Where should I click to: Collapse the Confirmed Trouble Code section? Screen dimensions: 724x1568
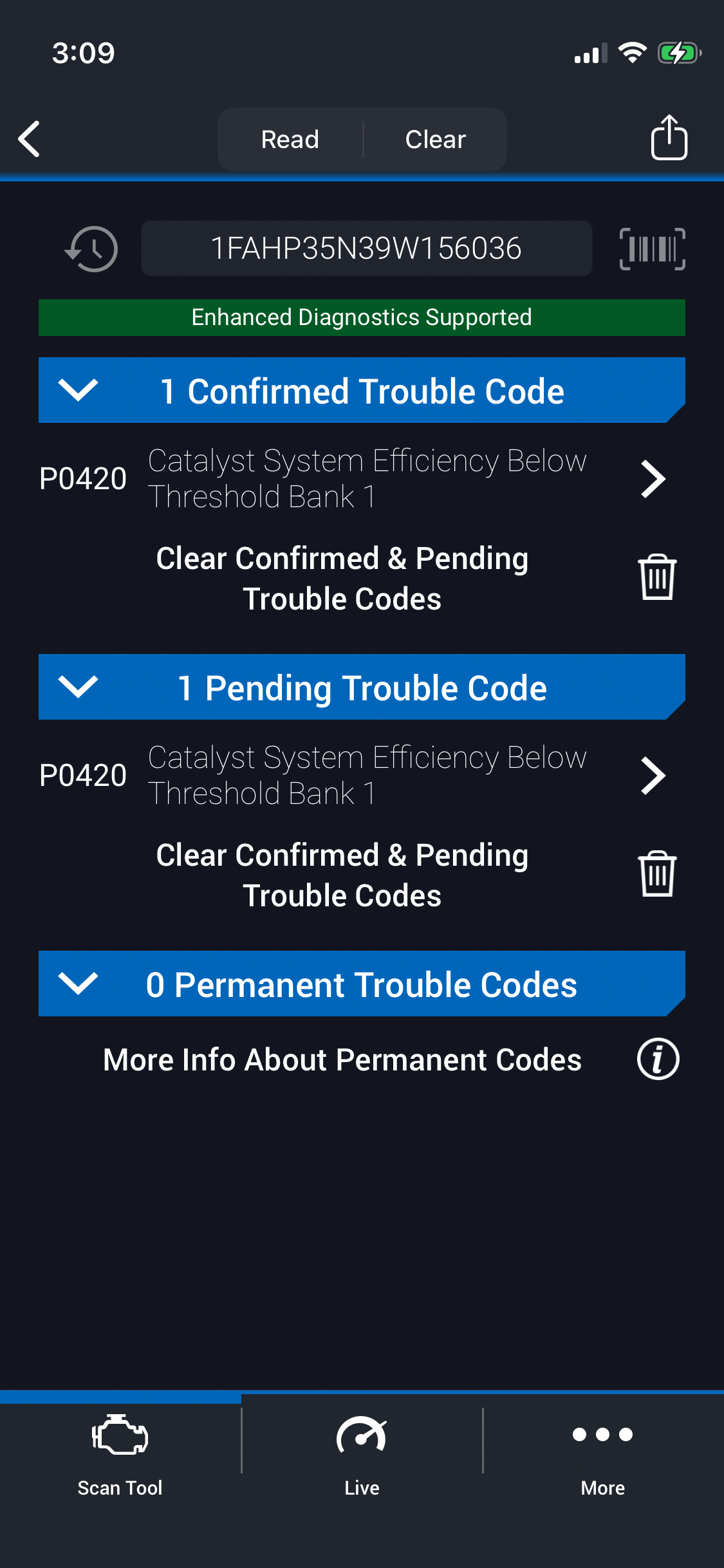78,390
